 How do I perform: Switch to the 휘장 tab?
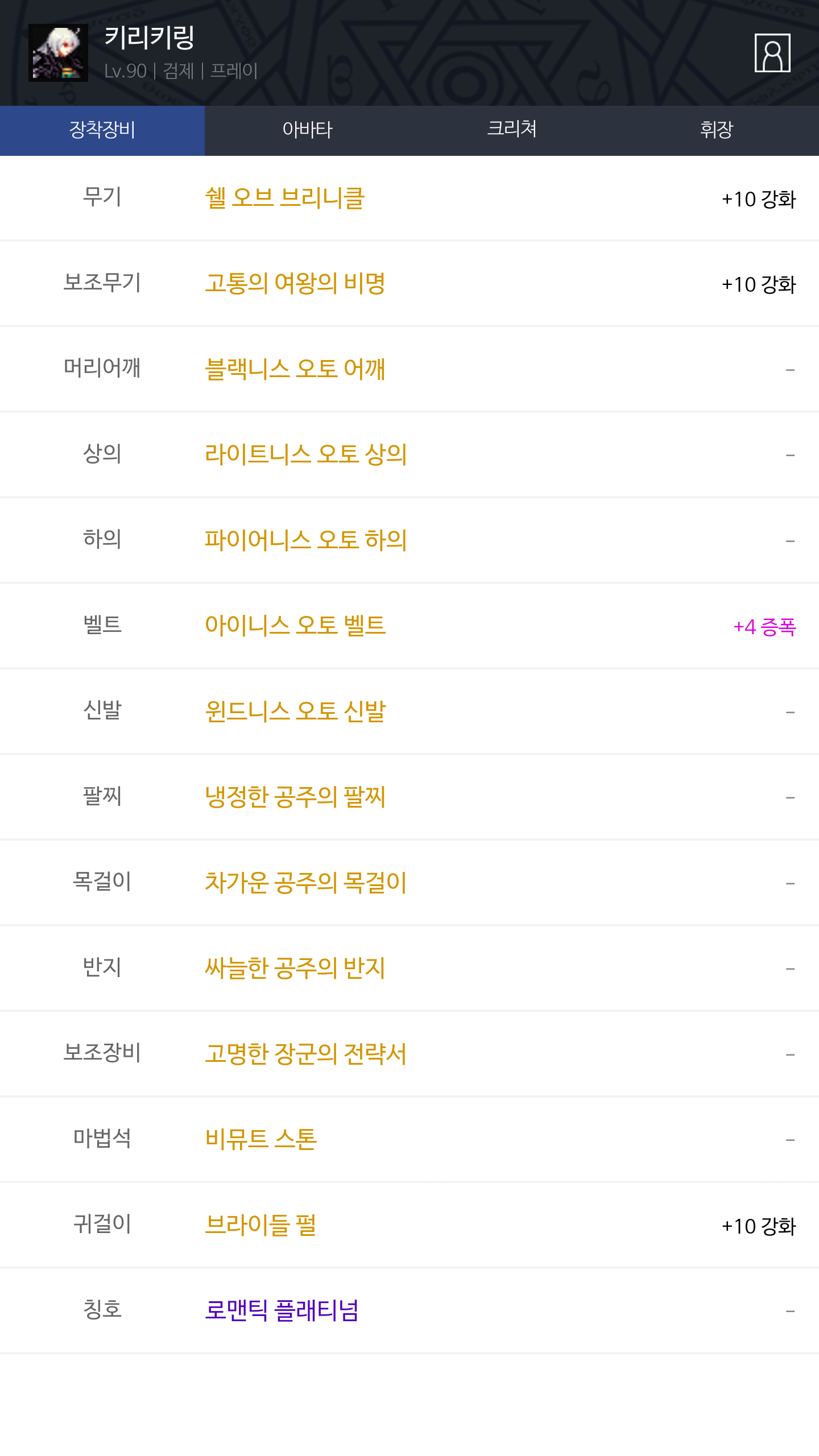point(717,130)
